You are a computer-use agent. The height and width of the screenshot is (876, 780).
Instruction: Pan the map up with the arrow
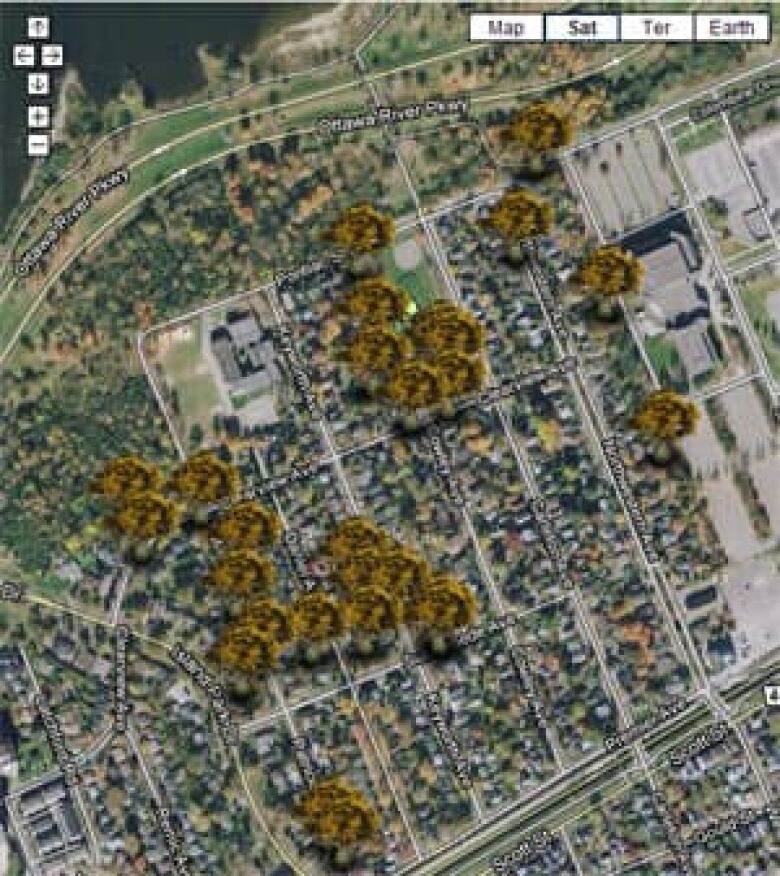tap(38, 27)
